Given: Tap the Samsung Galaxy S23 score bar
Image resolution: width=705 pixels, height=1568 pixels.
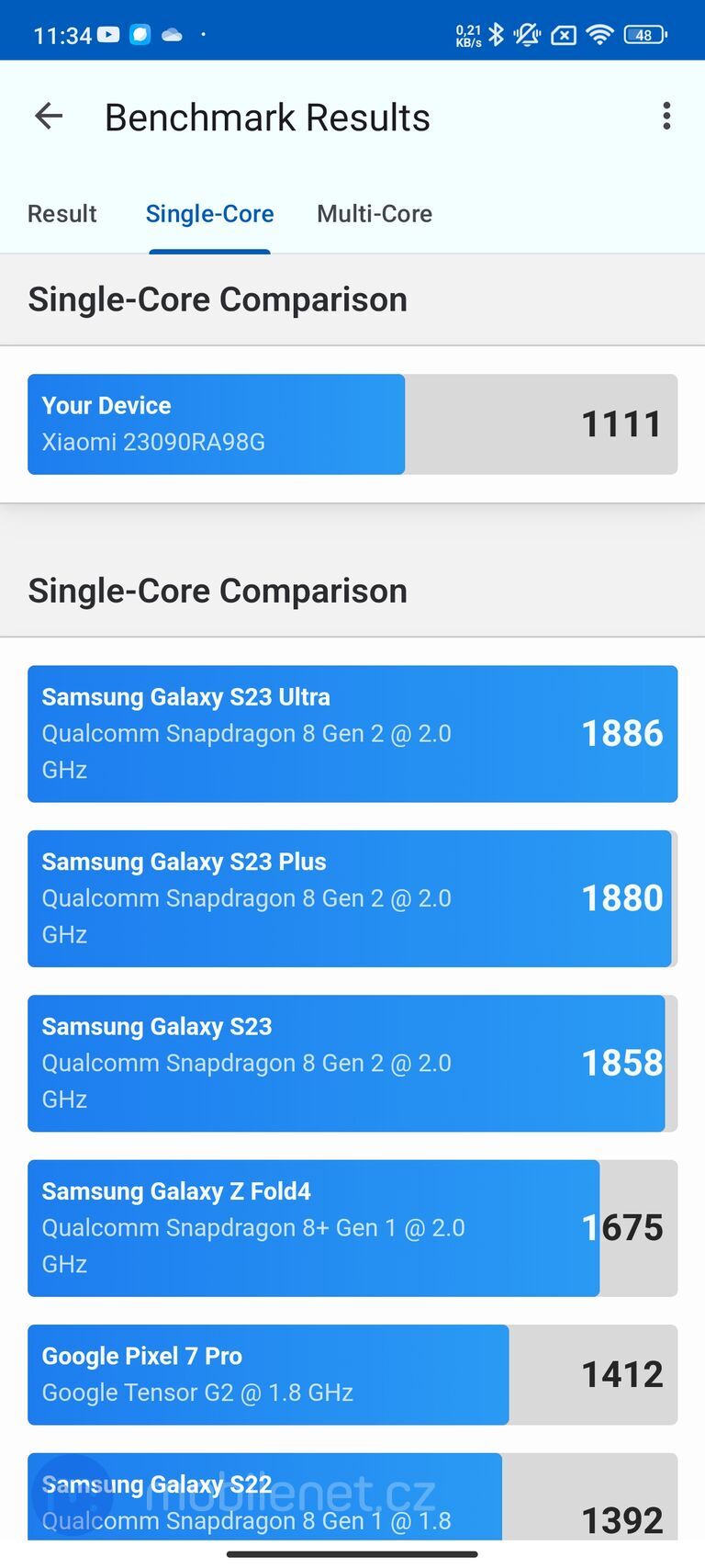Looking at the screenshot, I should pyautogui.click(x=352, y=1062).
